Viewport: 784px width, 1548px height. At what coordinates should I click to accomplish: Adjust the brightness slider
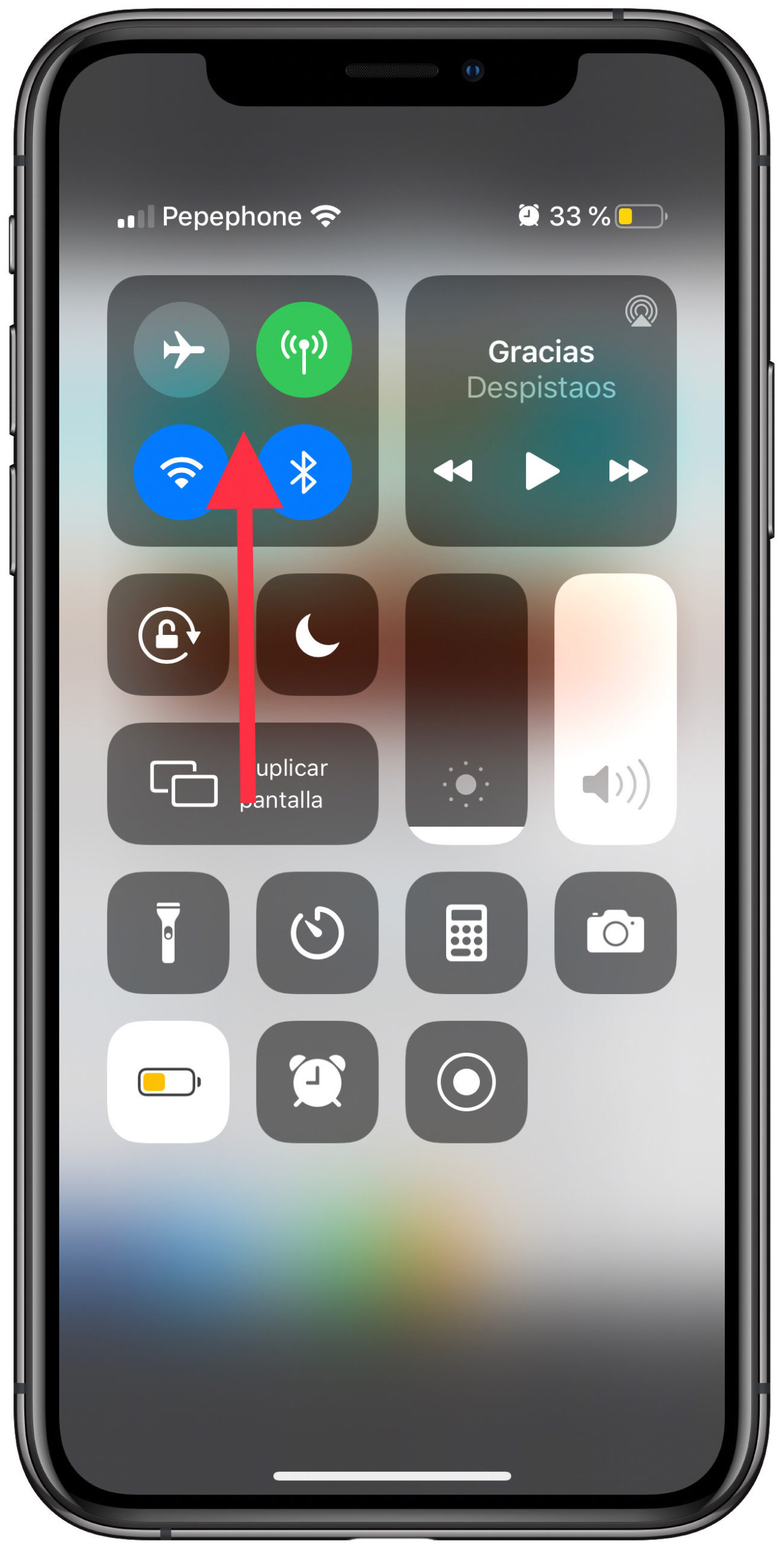tap(465, 707)
